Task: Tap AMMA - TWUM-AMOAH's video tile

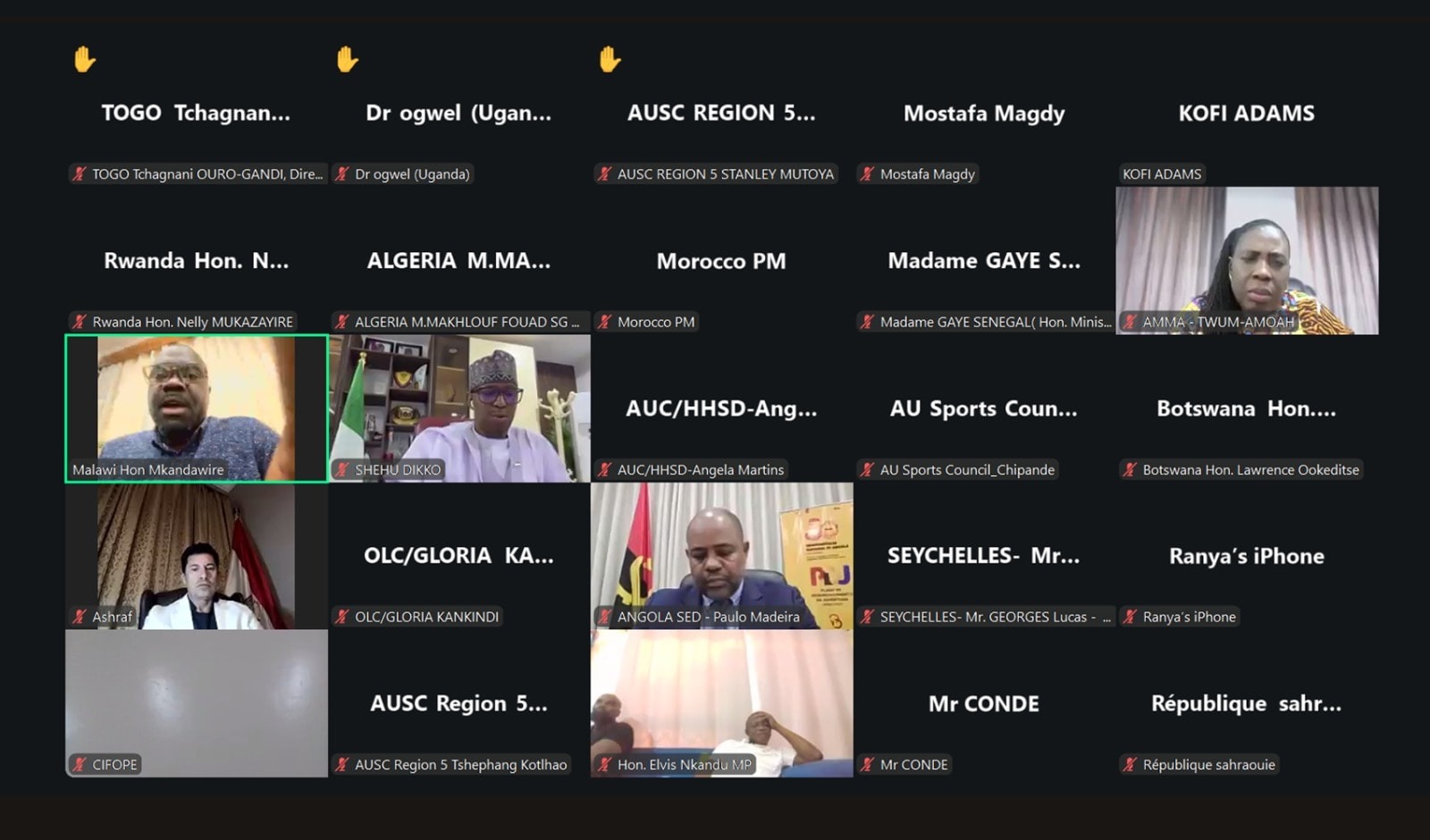Action: click(x=1247, y=259)
